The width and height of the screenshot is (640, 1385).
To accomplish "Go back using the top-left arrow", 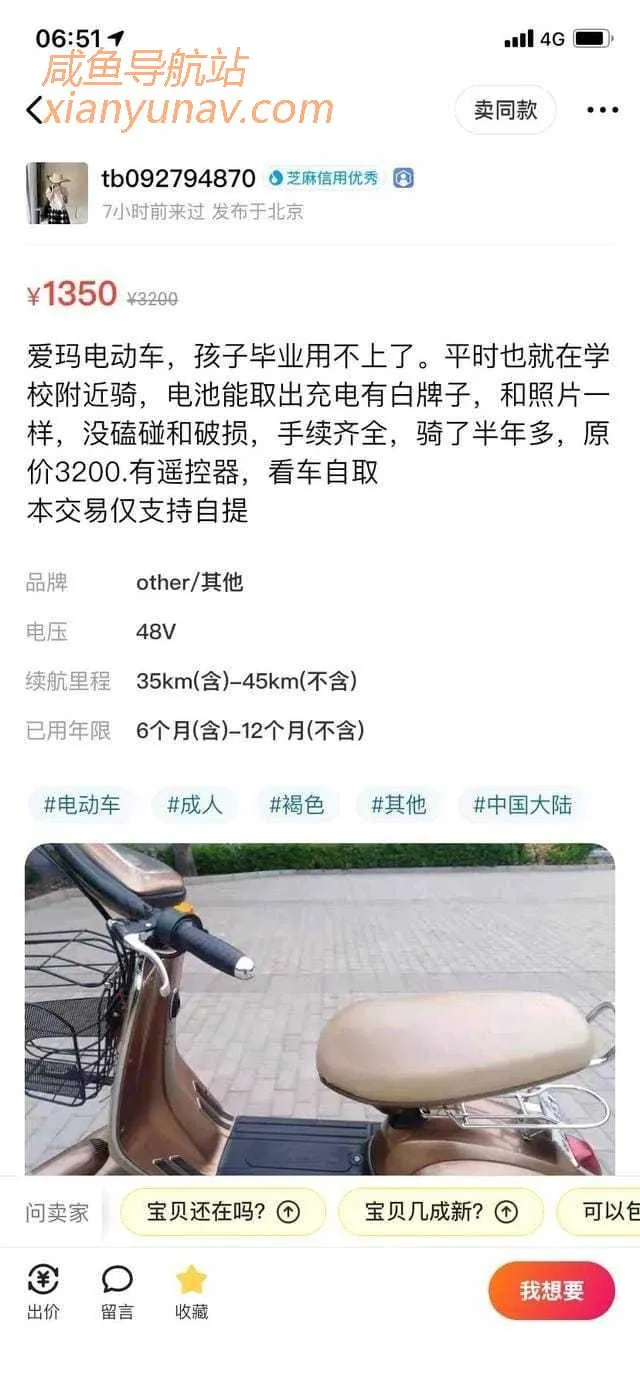I will [36, 110].
